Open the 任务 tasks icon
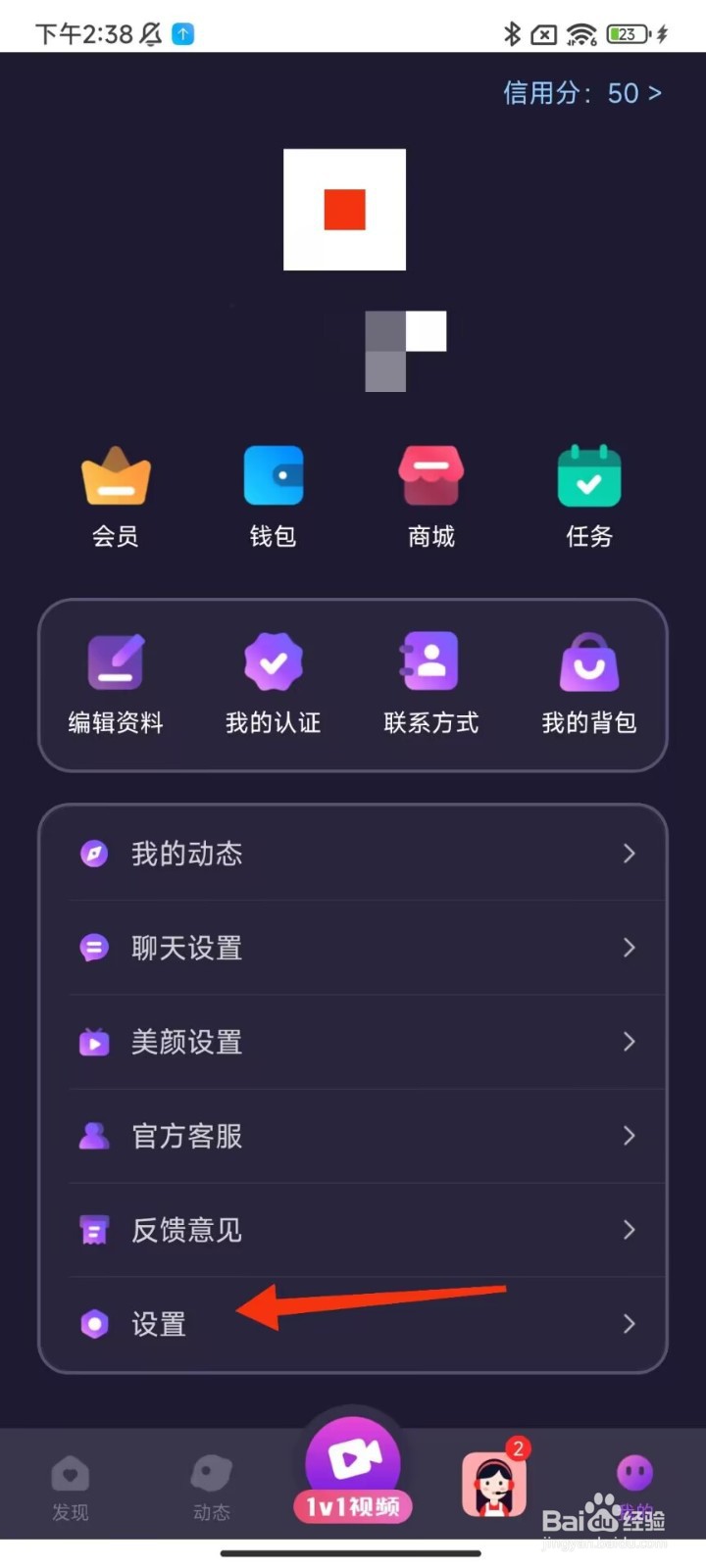The image size is (706, 1568). click(x=588, y=495)
